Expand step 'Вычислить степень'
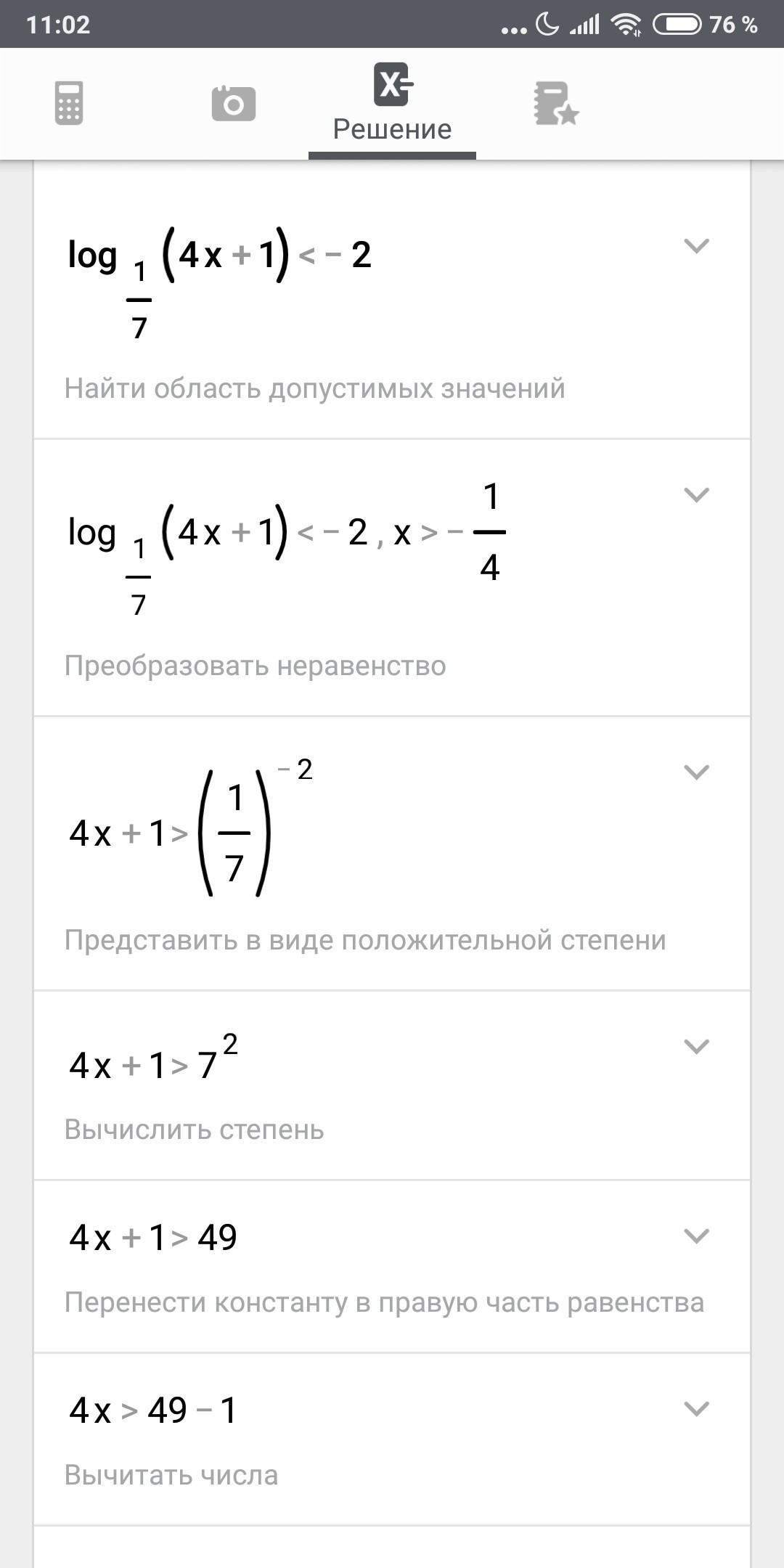Screen dimensions: 784x1568 click(x=696, y=1046)
